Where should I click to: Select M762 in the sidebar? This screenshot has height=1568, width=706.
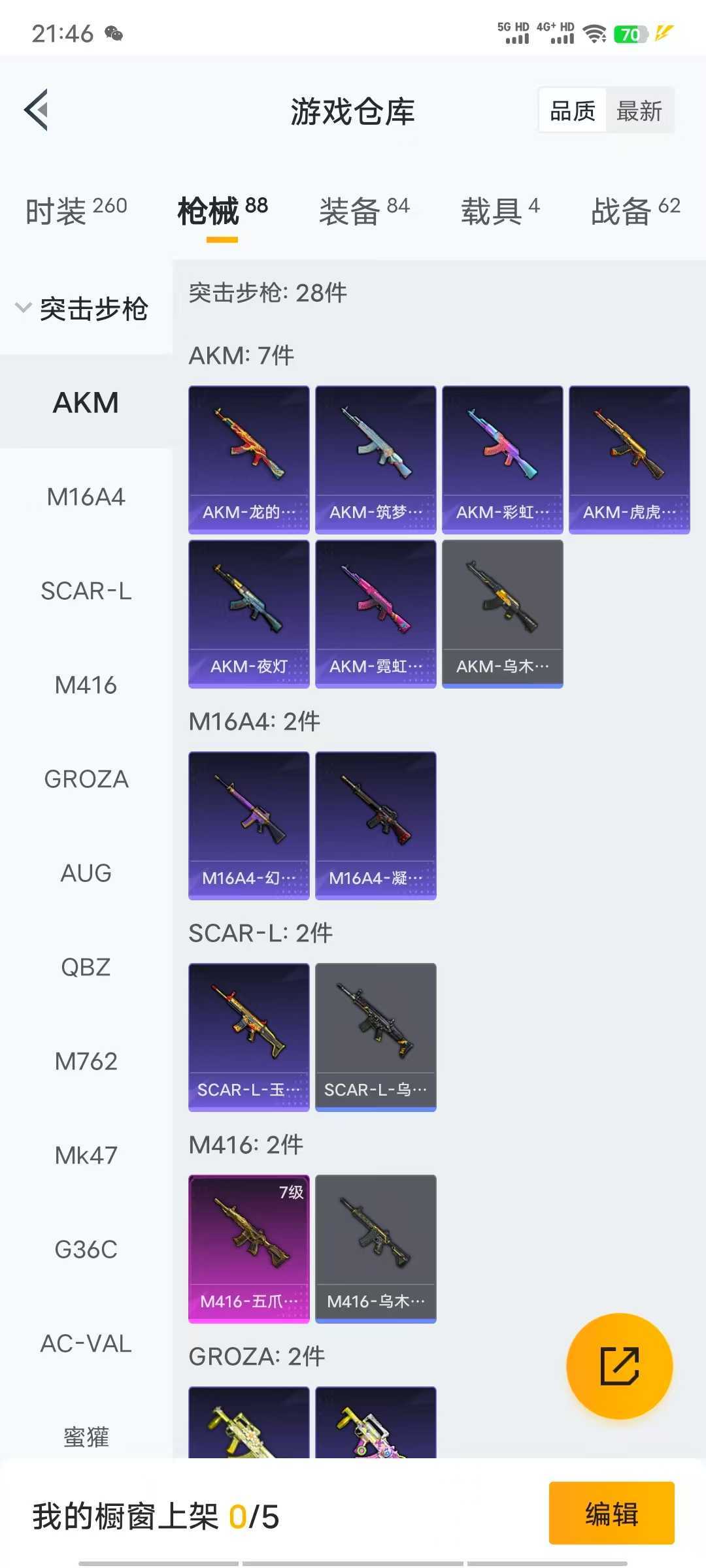(86, 1062)
